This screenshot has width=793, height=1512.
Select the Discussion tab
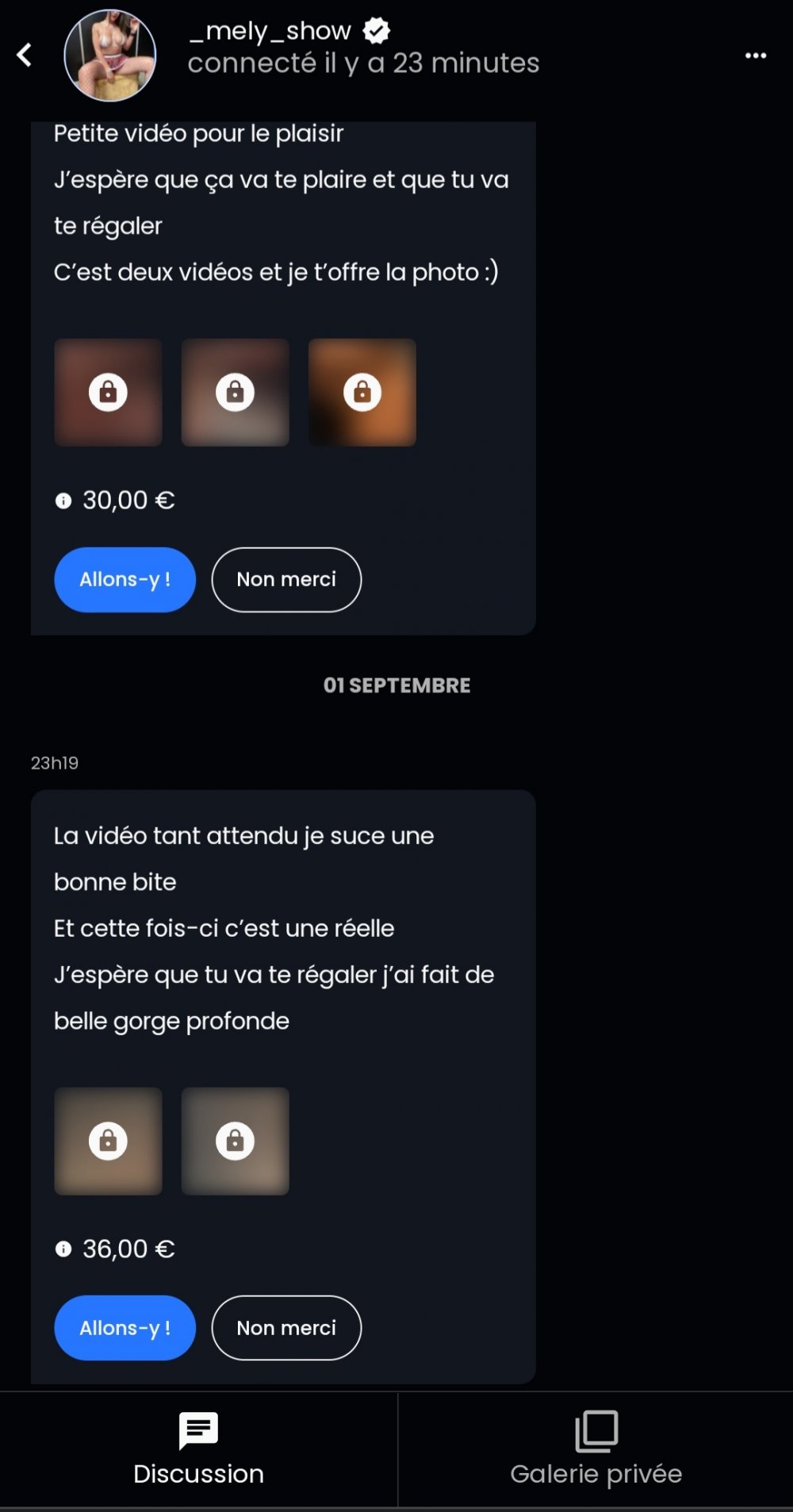pyautogui.click(x=198, y=1449)
